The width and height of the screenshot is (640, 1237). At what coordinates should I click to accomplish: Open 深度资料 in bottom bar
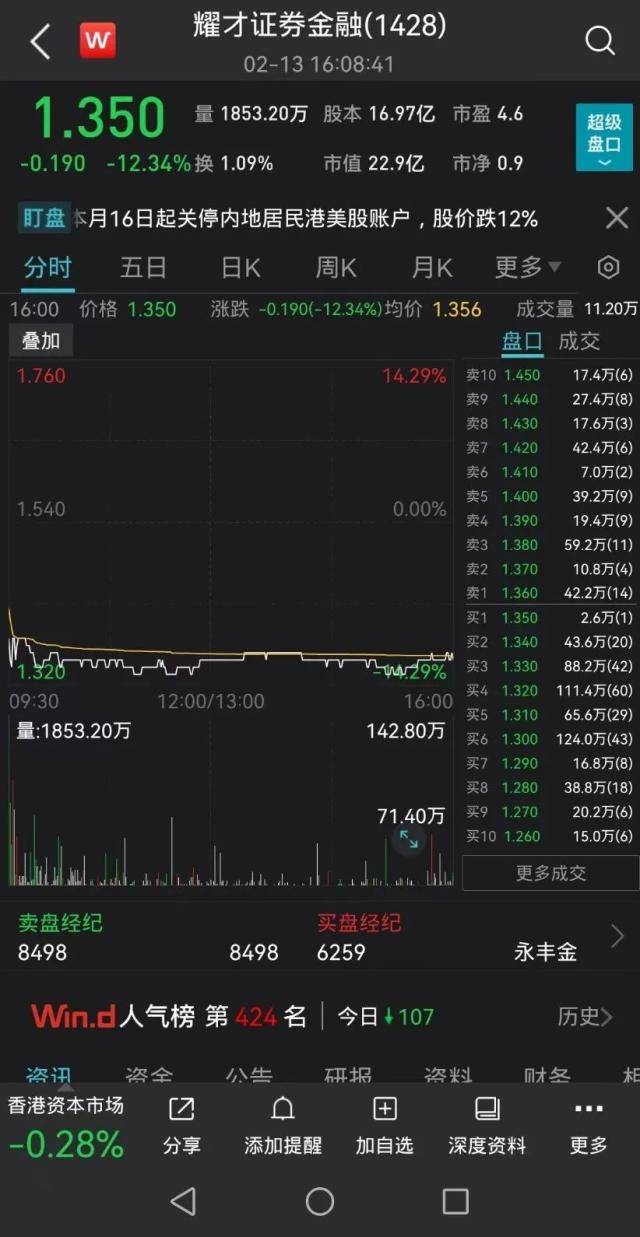pyautogui.click(x=486, y=1125)
